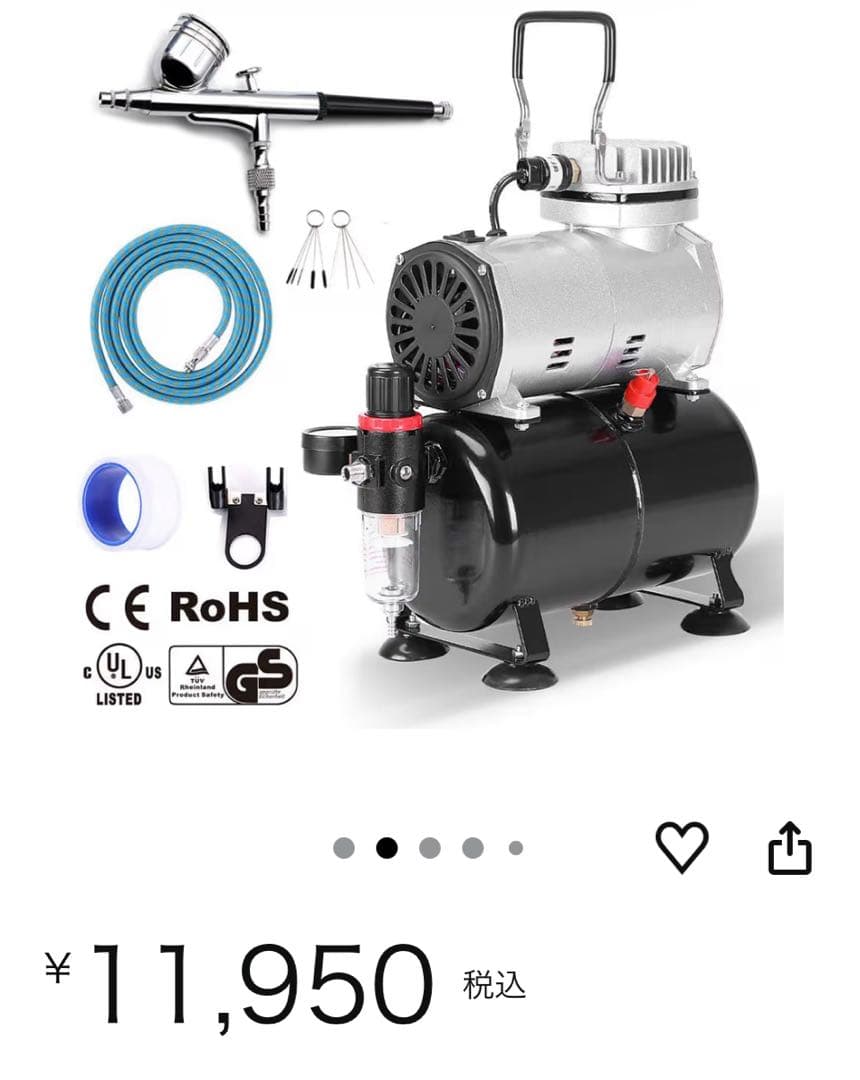Share this product listing

point(789,848)
